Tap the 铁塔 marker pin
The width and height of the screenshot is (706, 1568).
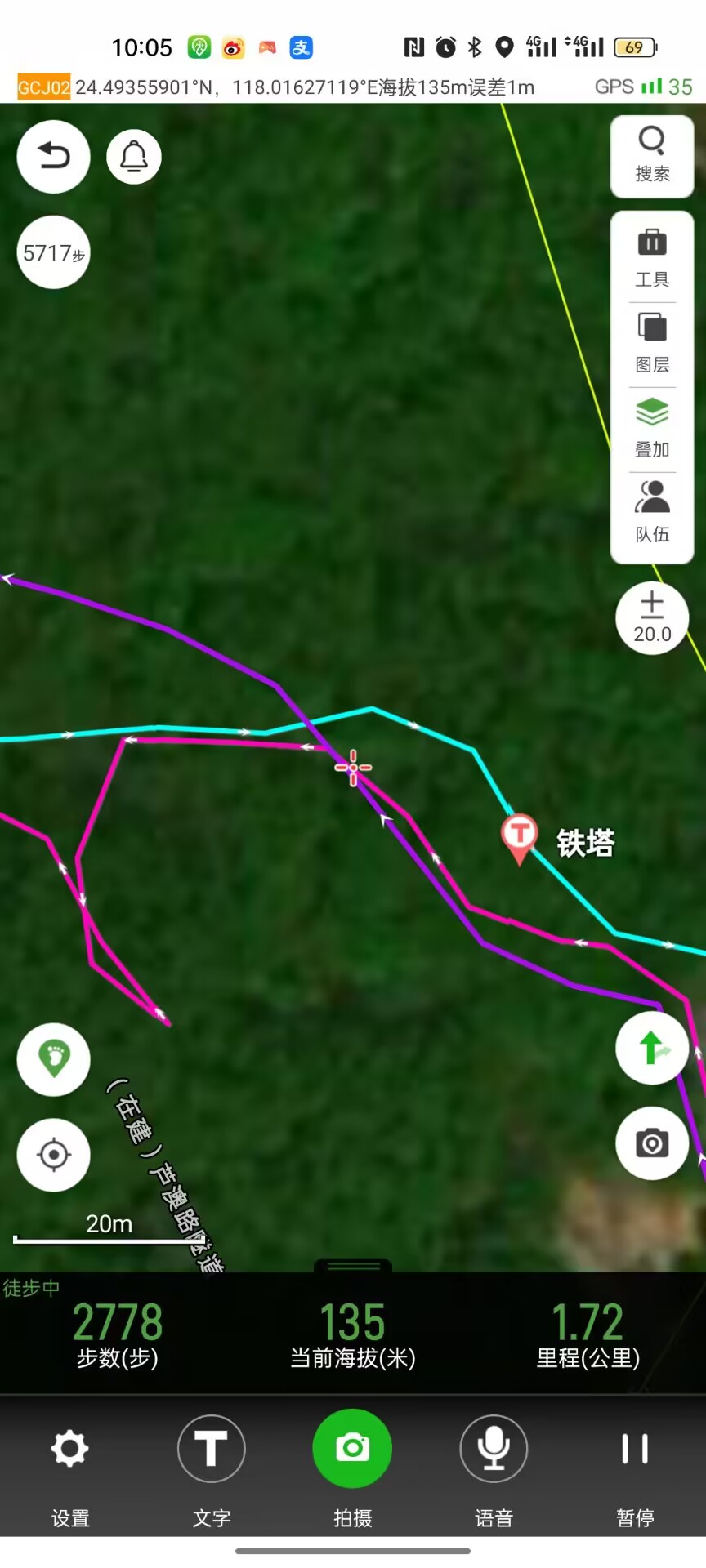[519, 836]
